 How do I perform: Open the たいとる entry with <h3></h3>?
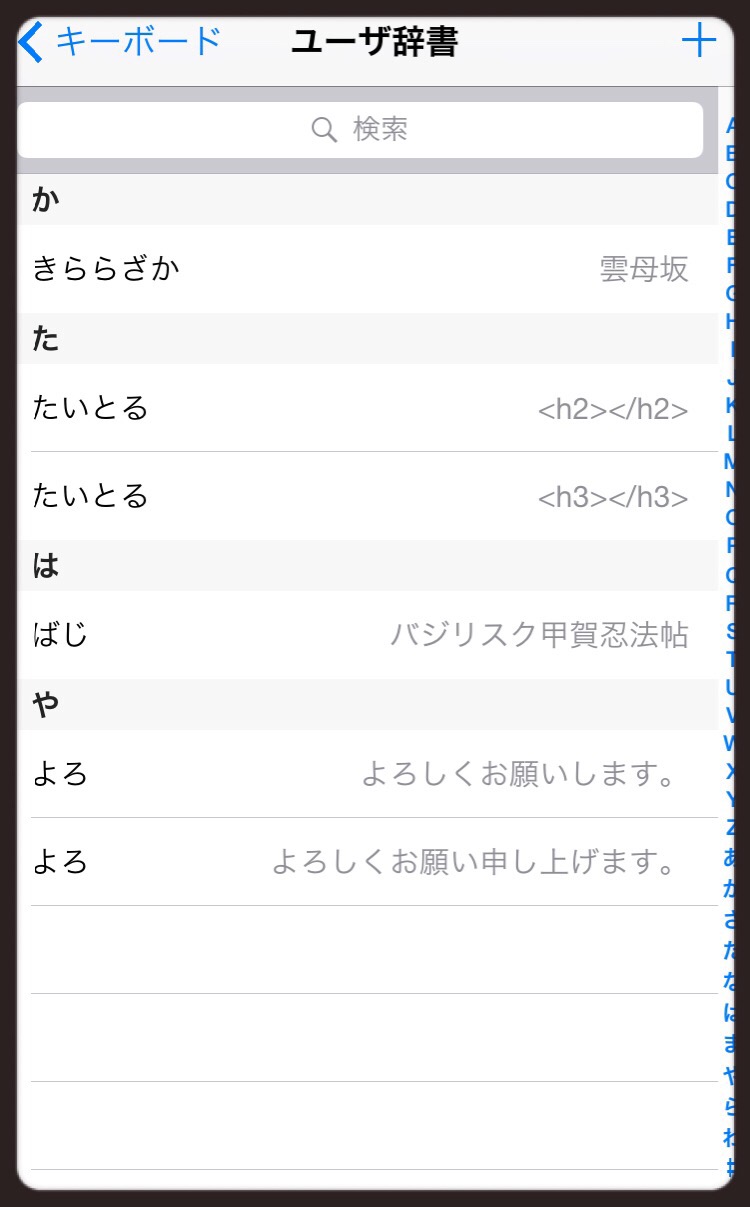click(x=360, y=496)
